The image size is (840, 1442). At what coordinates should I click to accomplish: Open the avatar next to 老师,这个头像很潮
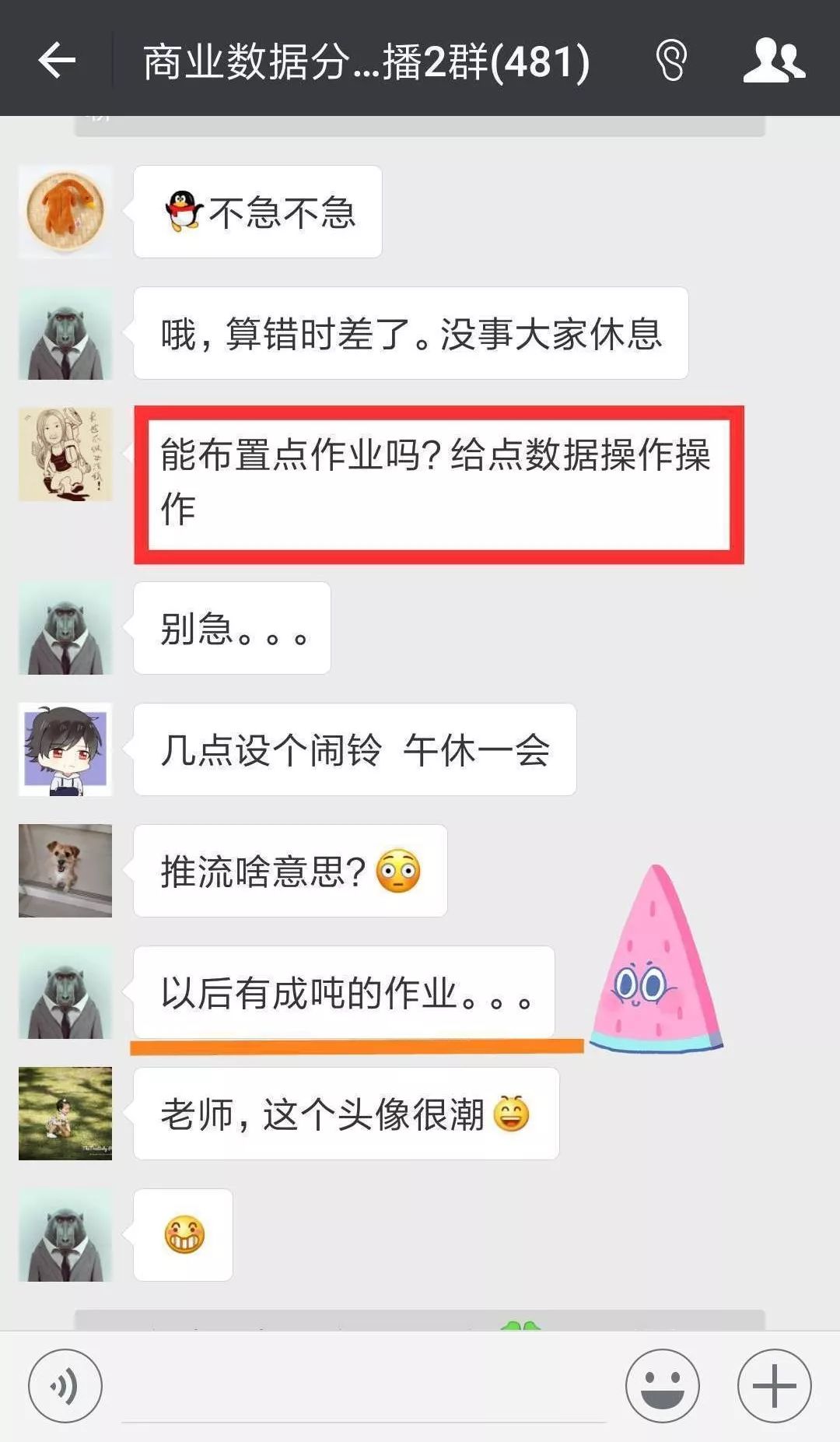pyautogui.click(x=65, y=1113)
